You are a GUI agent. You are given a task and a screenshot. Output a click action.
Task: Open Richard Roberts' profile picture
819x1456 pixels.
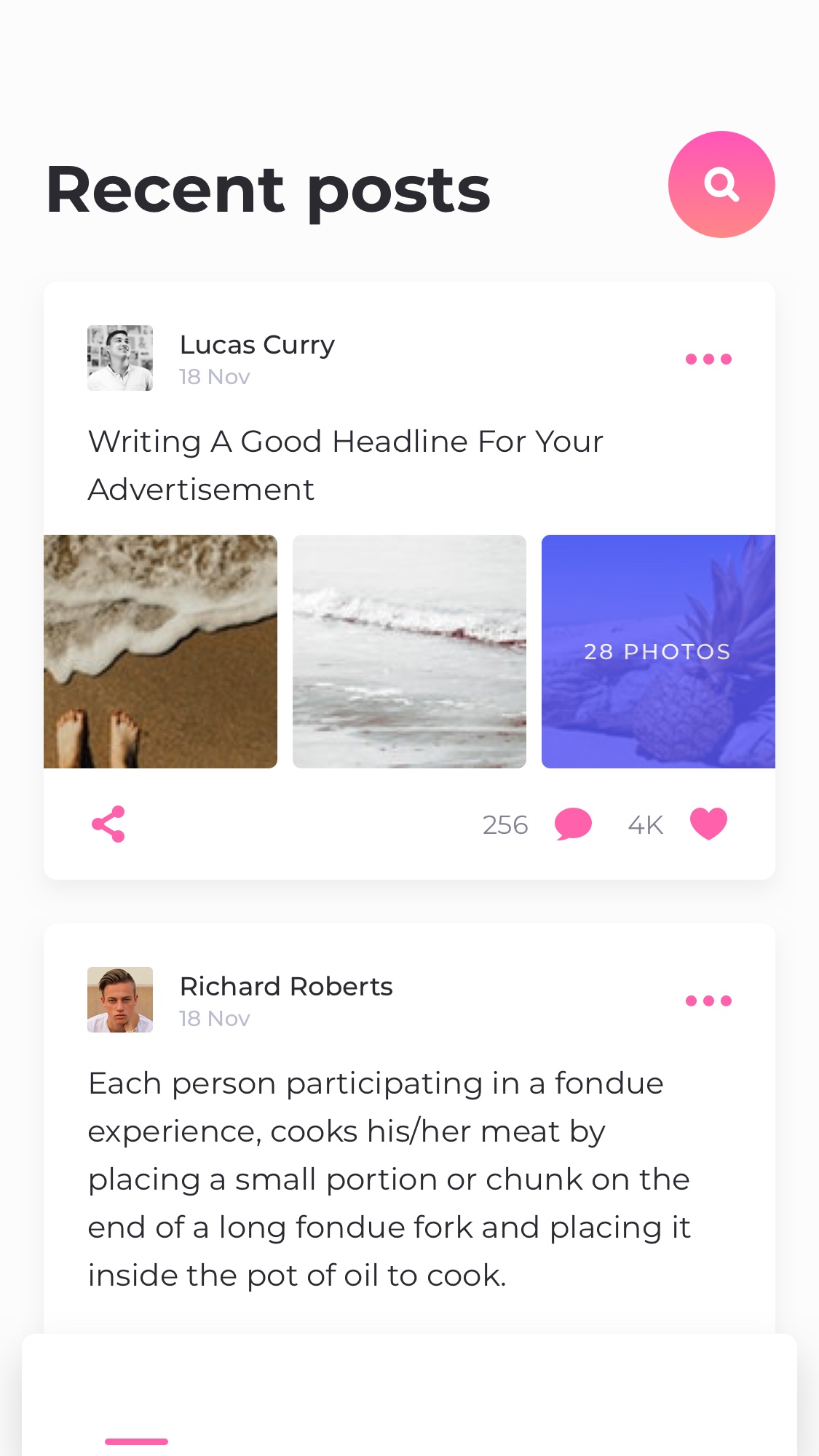[120, 1000]
